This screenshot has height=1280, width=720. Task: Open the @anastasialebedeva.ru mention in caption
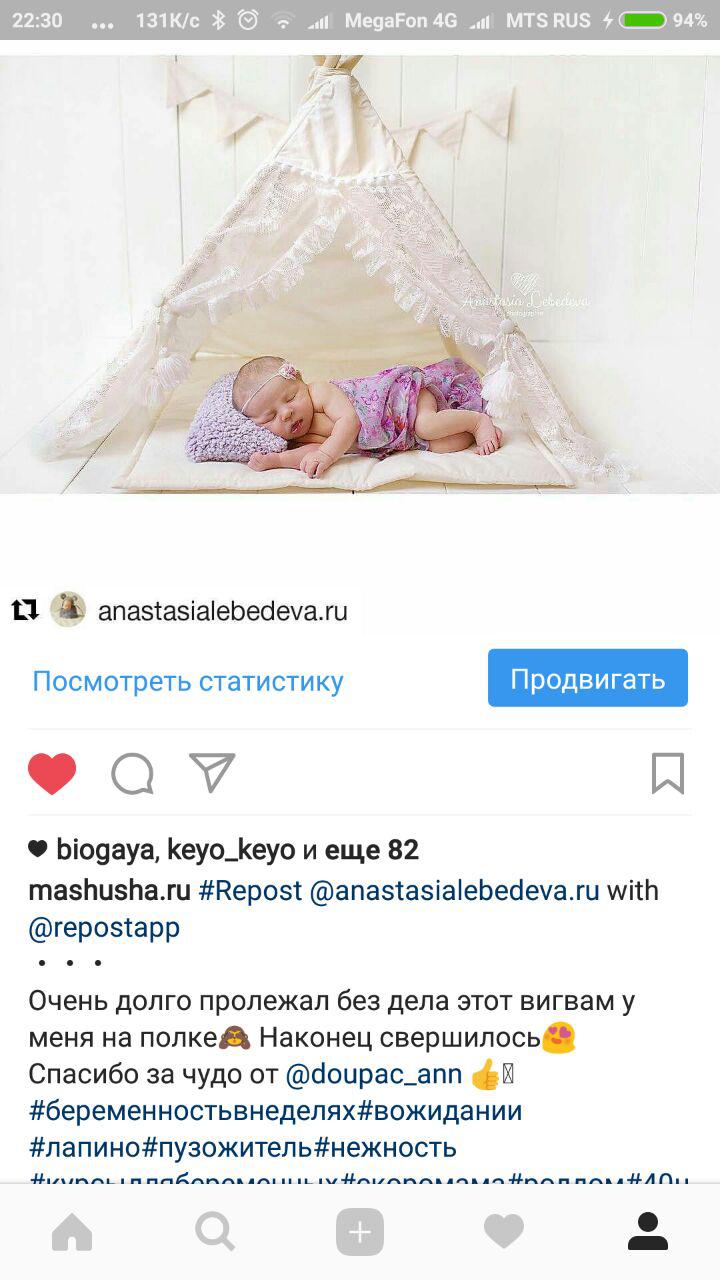click(x=455, y=890)
